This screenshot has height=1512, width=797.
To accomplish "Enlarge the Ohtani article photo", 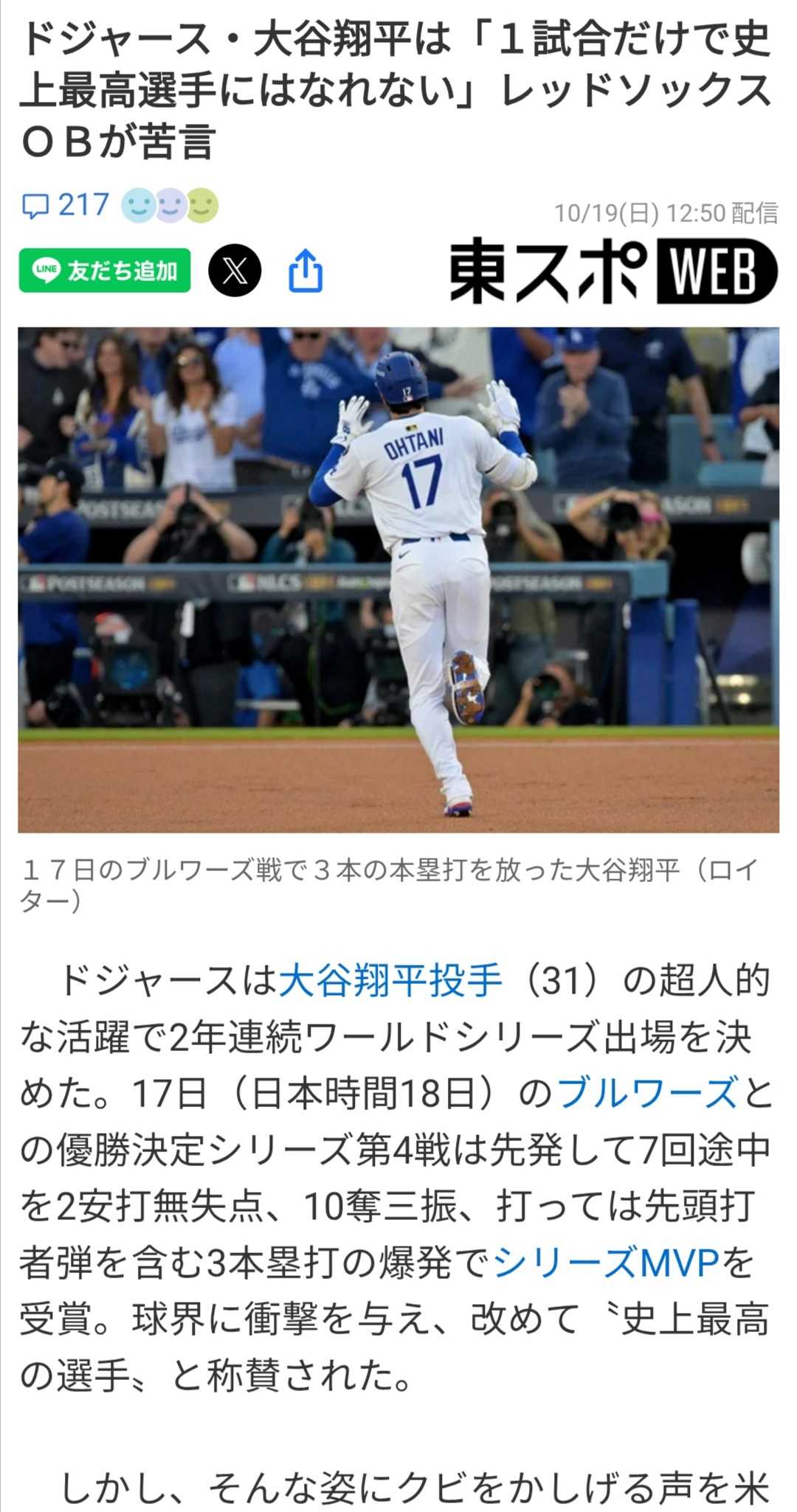I will 398,580.
